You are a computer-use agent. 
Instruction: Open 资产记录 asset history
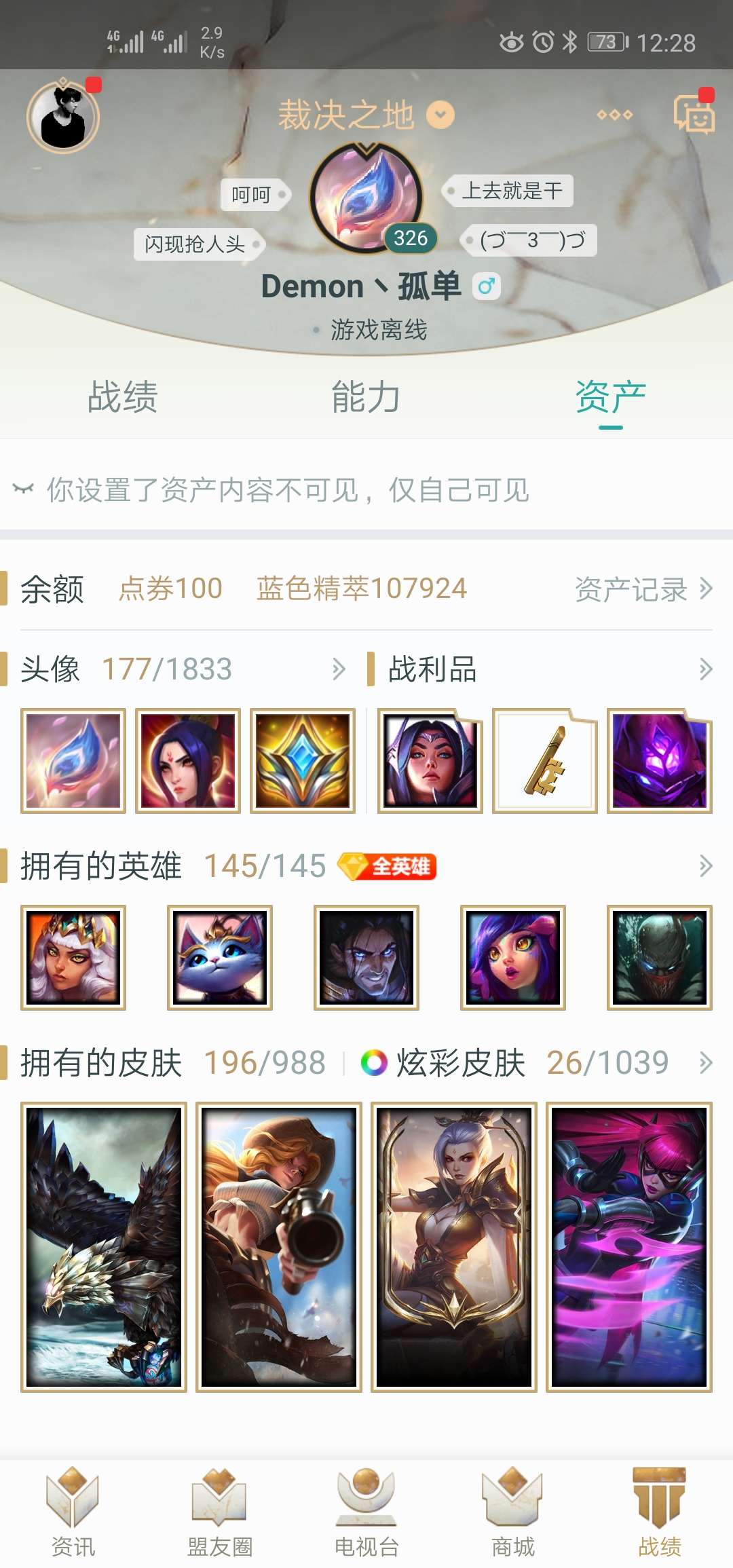coord(643,589)
